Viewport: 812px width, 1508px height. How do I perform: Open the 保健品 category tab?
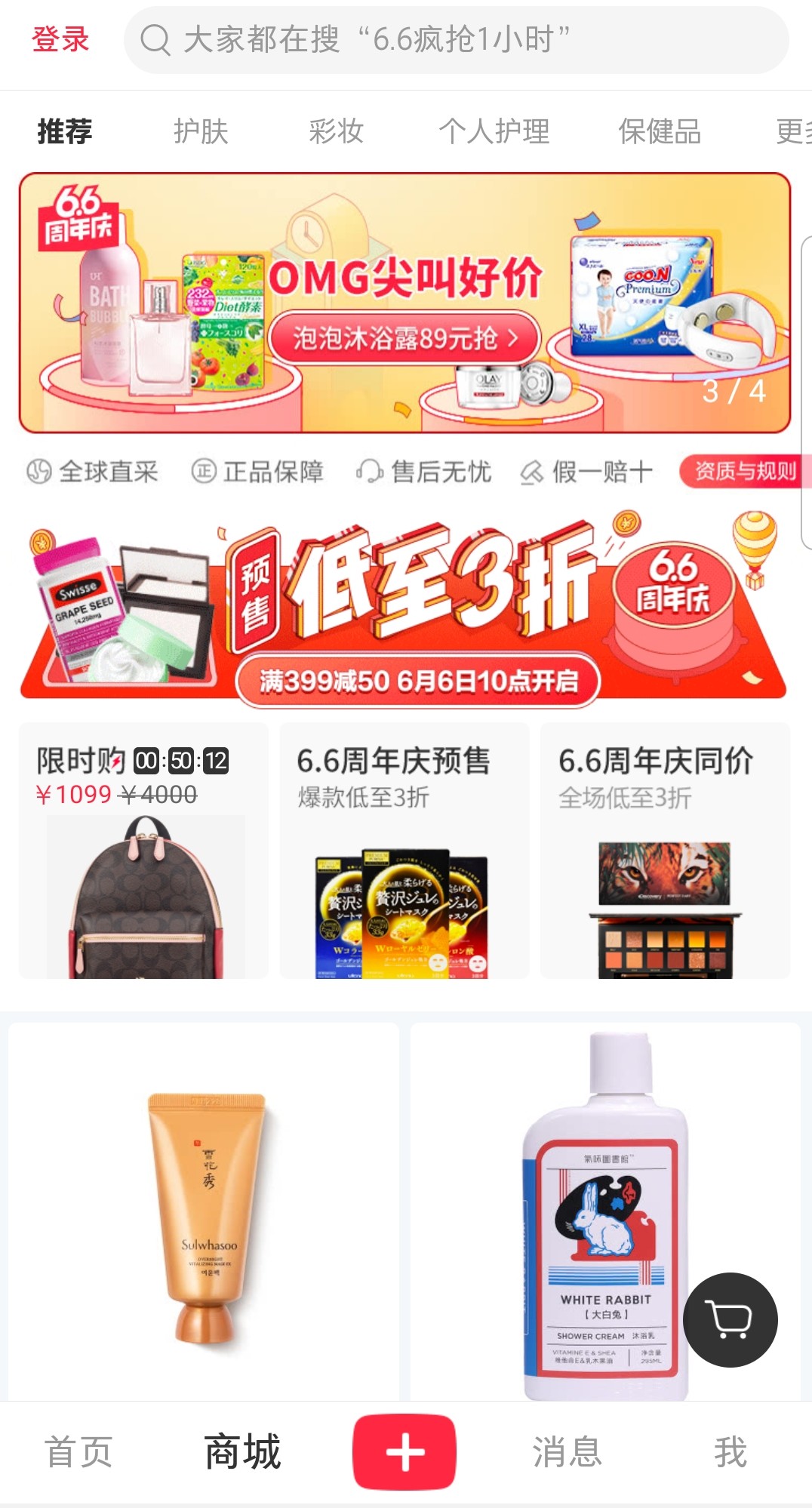pos(659,131)
